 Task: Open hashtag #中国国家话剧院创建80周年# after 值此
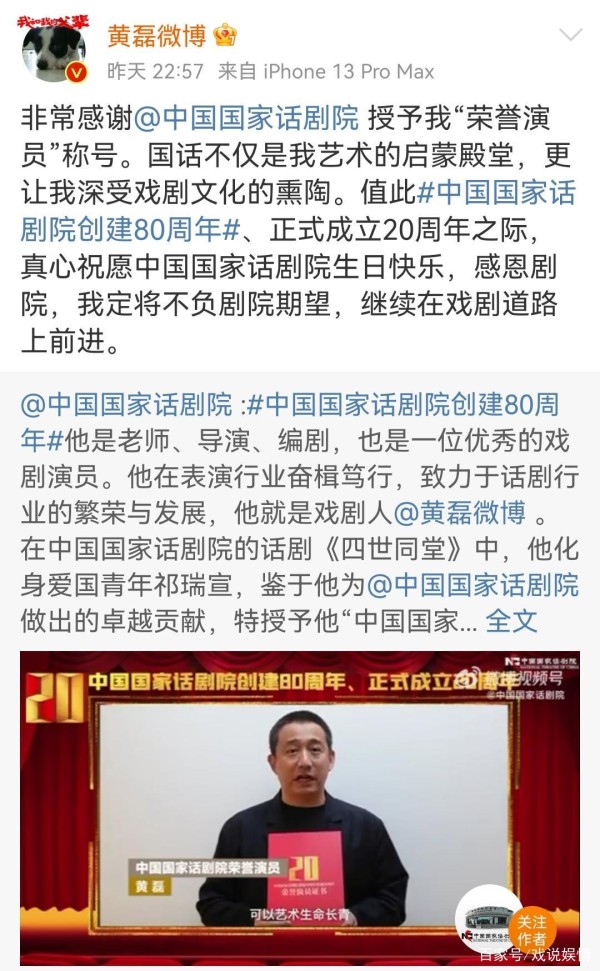tap(298, 211)
